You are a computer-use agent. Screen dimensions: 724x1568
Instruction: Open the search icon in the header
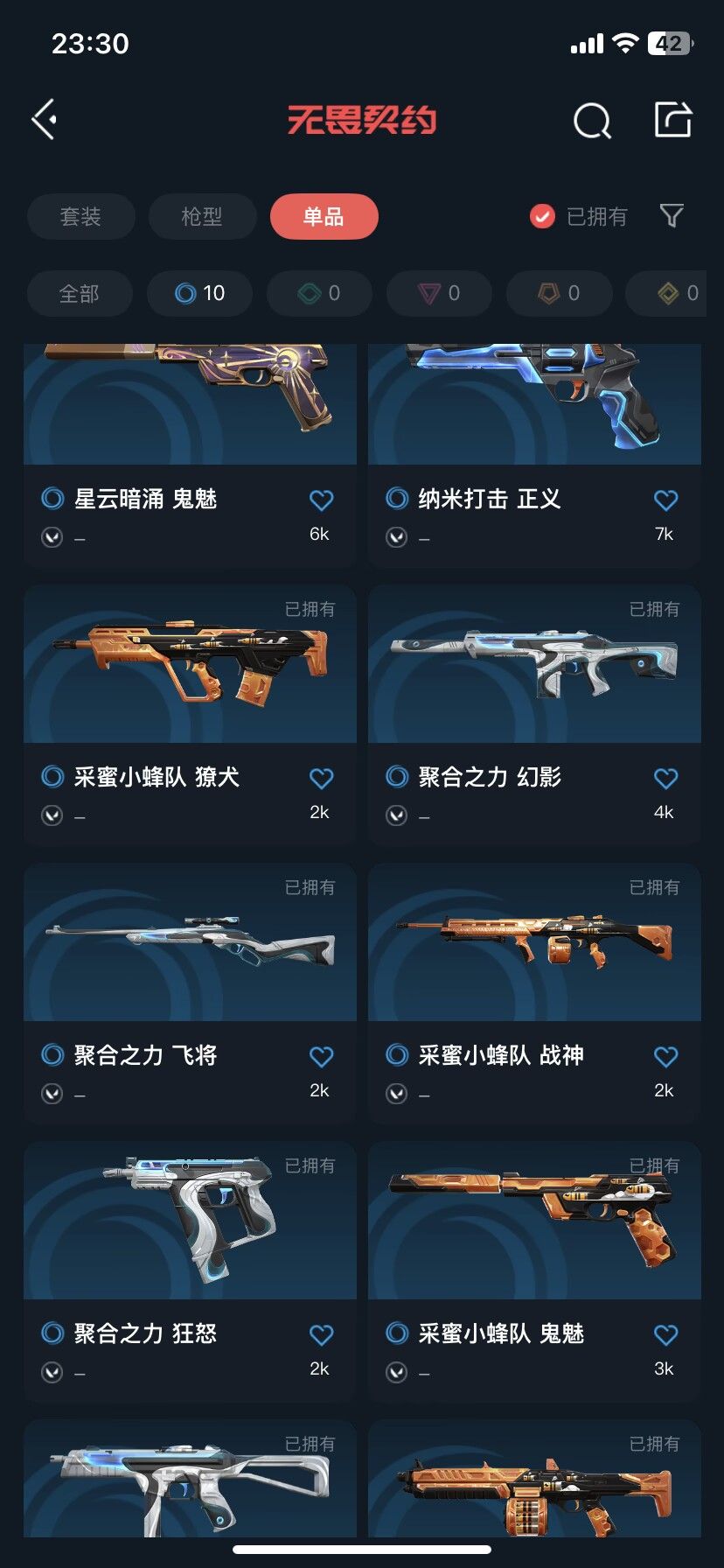tap(592, 121)
